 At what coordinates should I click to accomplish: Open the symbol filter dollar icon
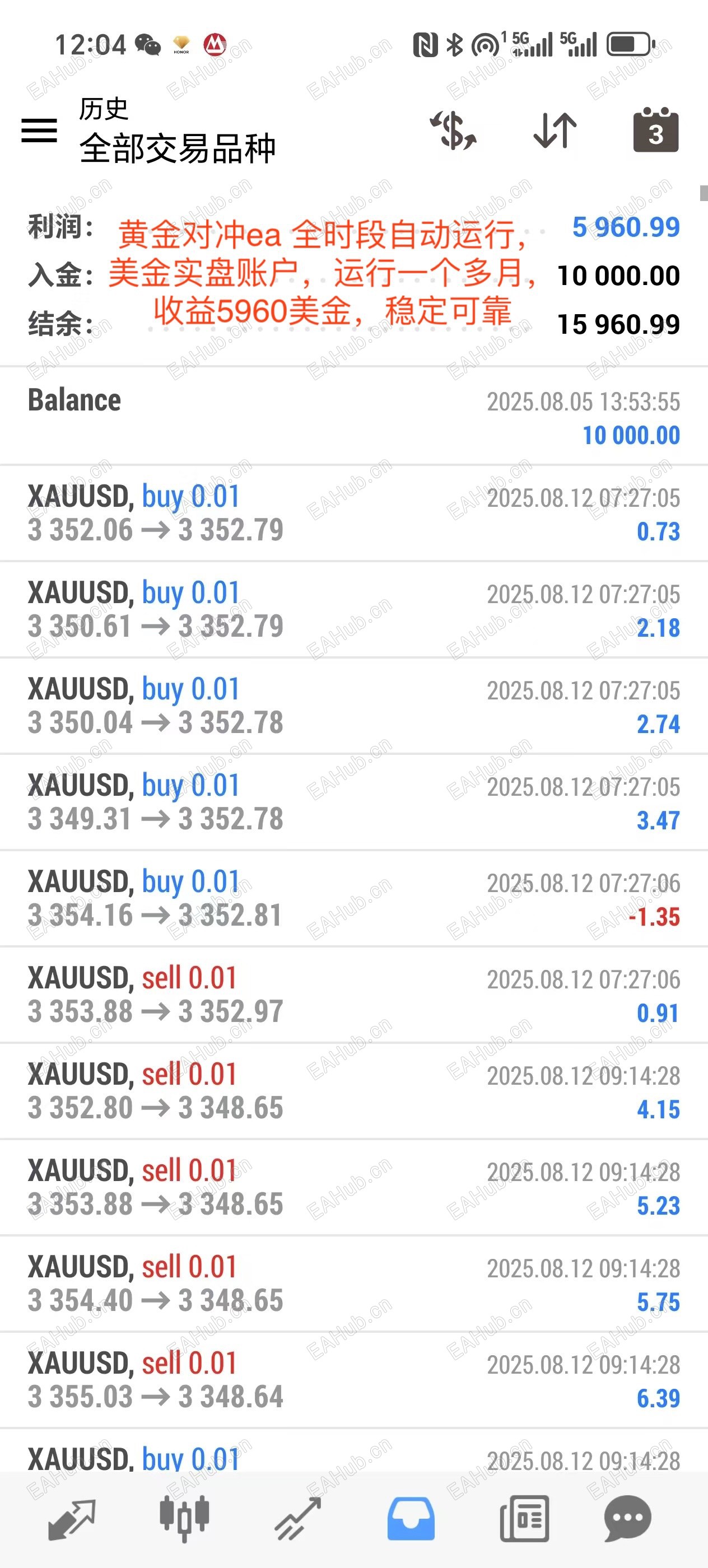click(x=454, y=130)
